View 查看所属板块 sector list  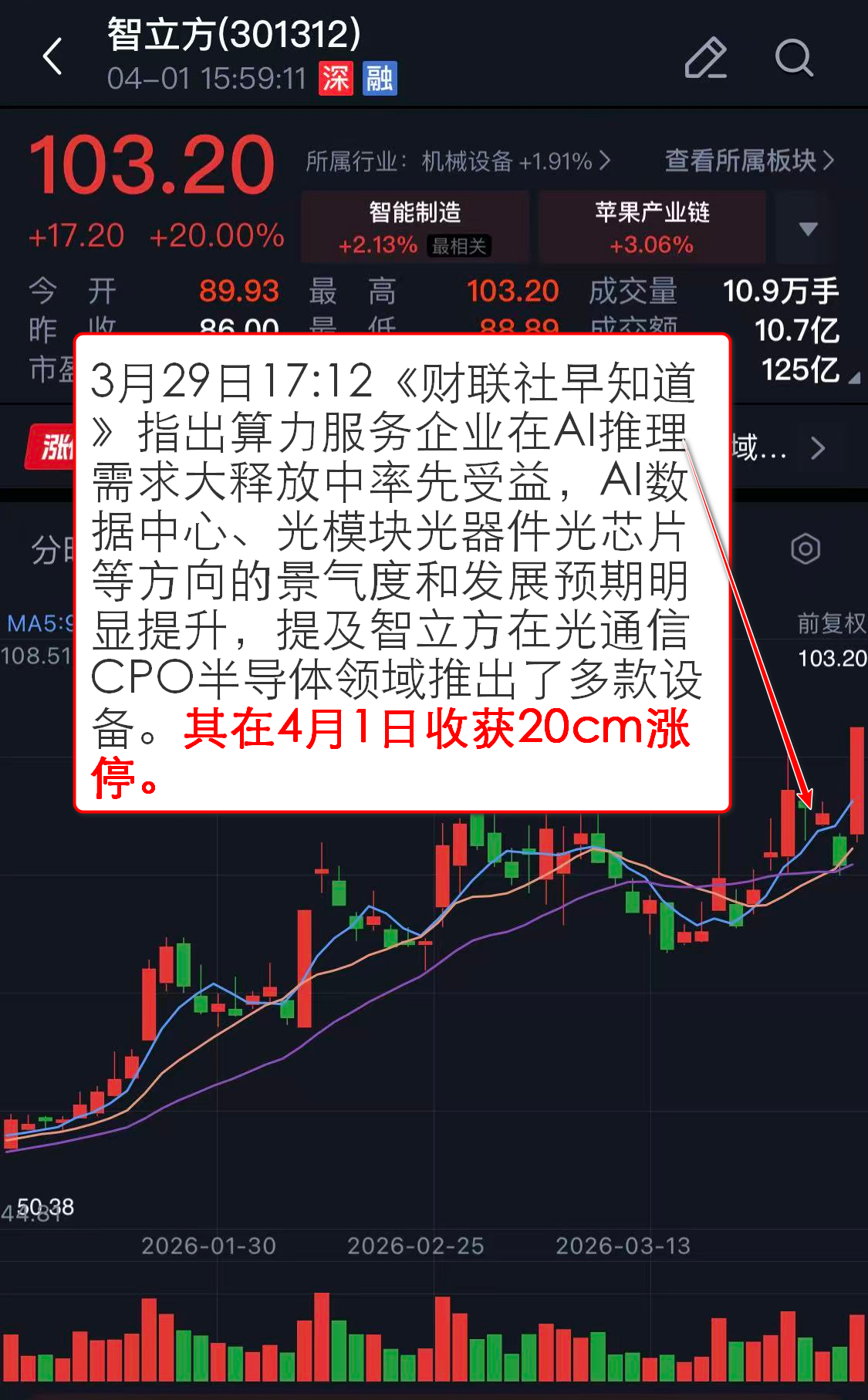[x=748, y=160]
